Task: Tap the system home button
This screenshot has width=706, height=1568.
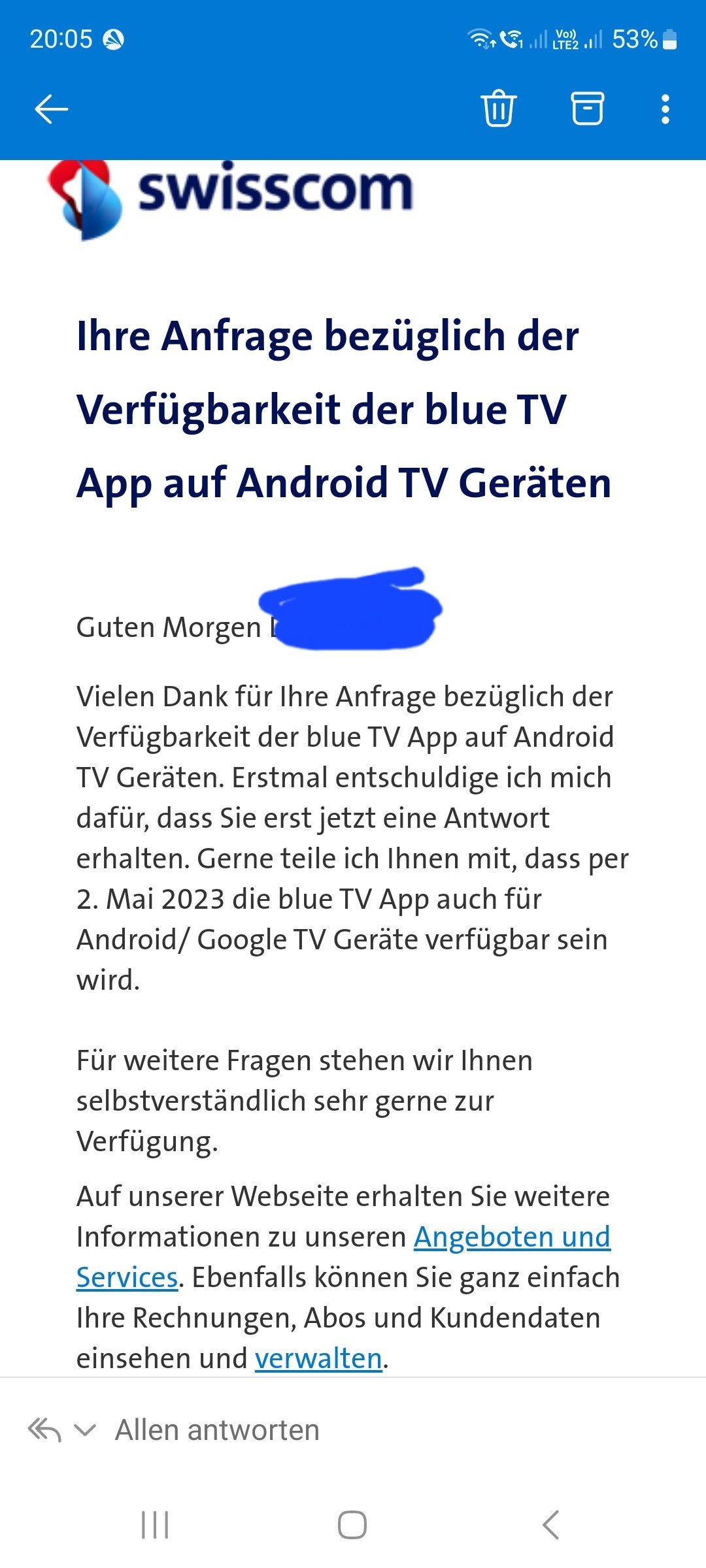Action: (352, 1525)
